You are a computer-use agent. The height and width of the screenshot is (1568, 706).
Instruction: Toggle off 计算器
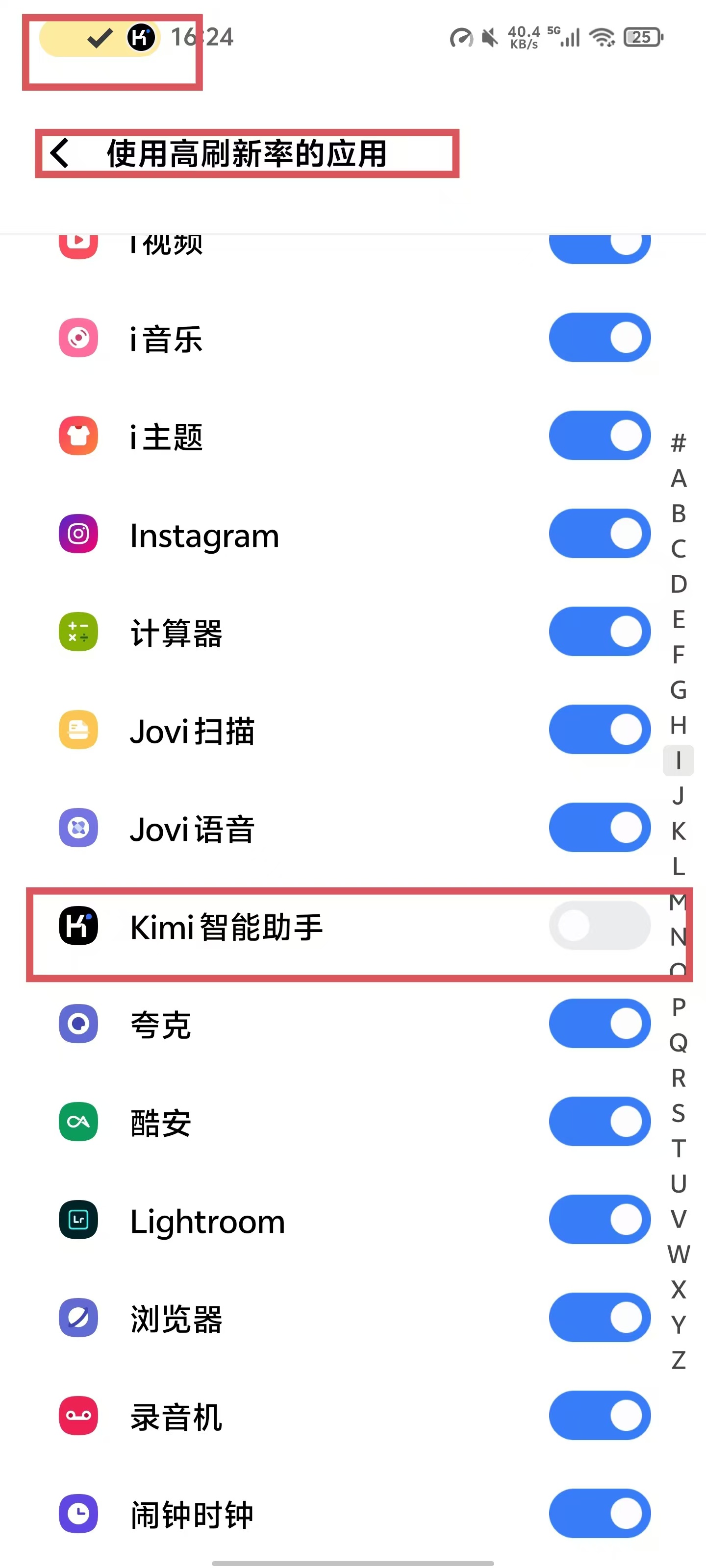point(600,631)
